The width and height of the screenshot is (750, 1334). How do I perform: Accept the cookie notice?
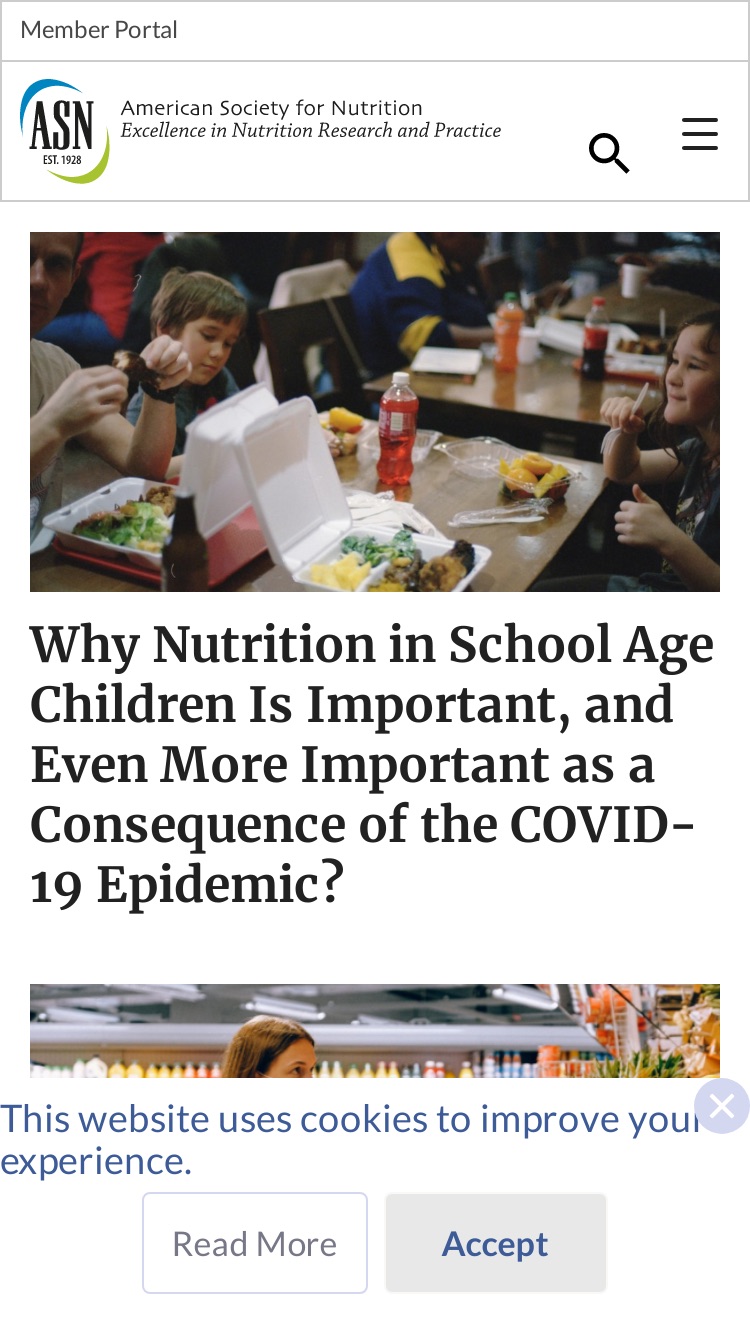[496, 1243]
